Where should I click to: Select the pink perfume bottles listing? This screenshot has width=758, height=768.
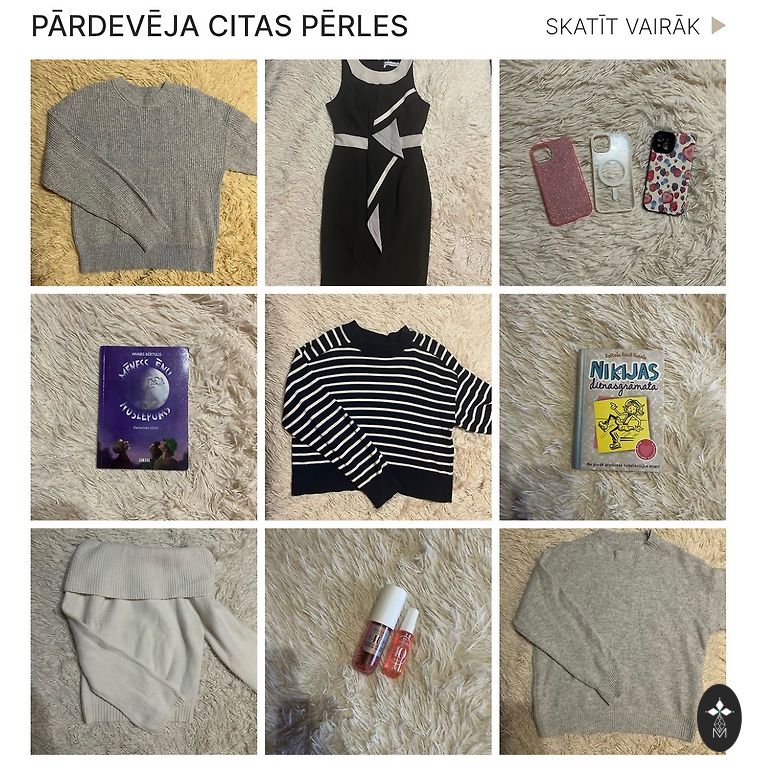tap(378, 641)
